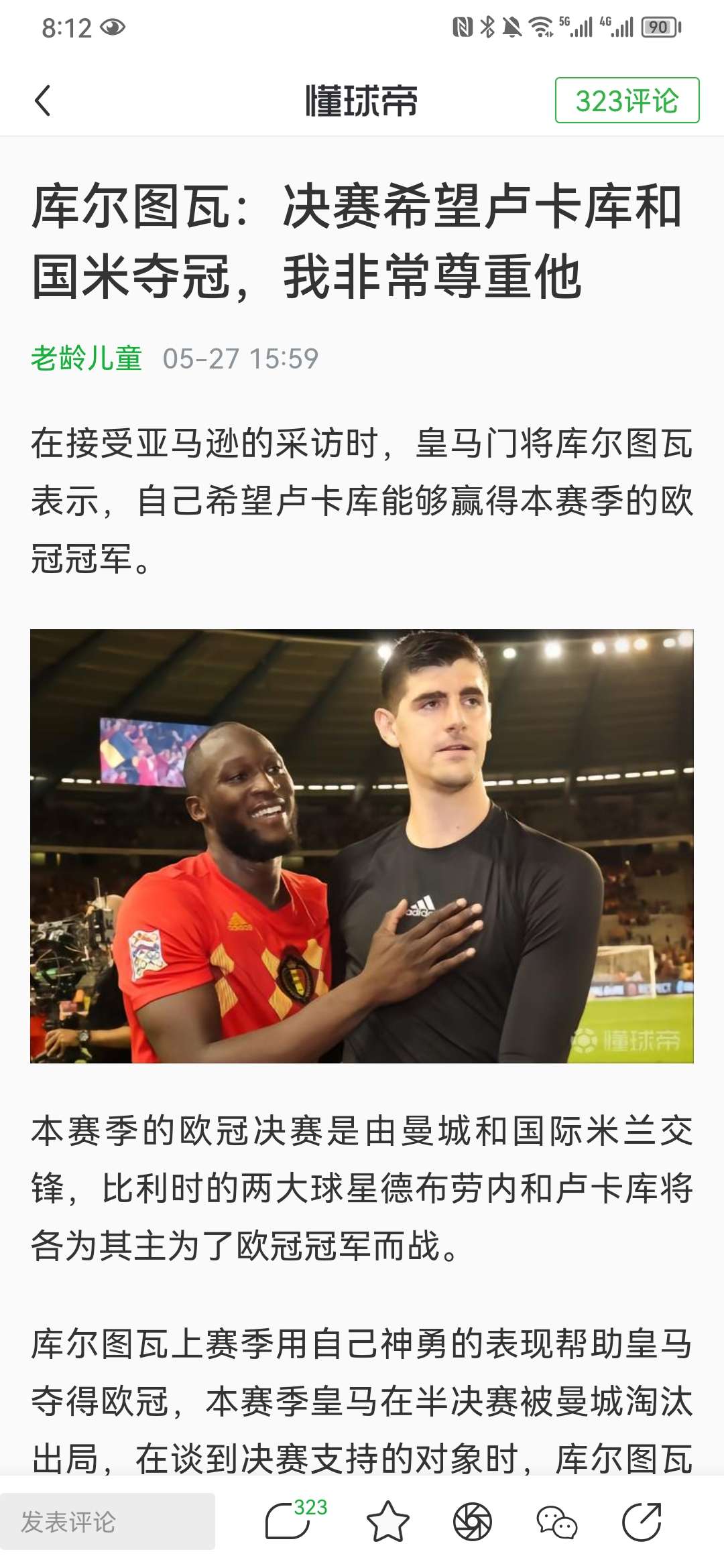724x1568 pixels.
Task: Open the Lukaku and Courtois article photo
Action: pyautogui.click(x=362, y=846)
